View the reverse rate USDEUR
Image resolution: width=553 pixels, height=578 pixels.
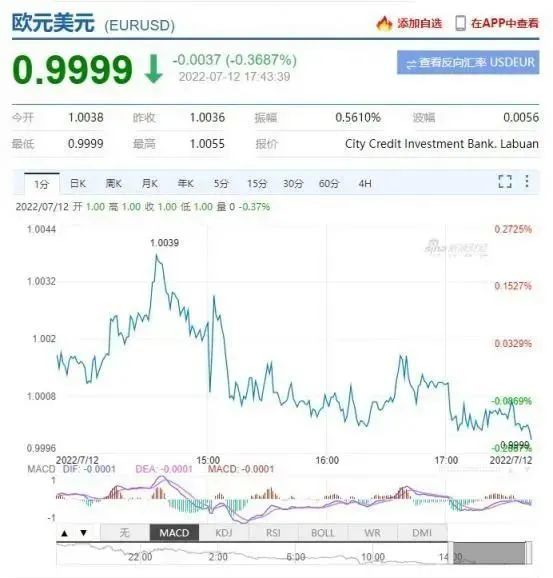[468, 63]
